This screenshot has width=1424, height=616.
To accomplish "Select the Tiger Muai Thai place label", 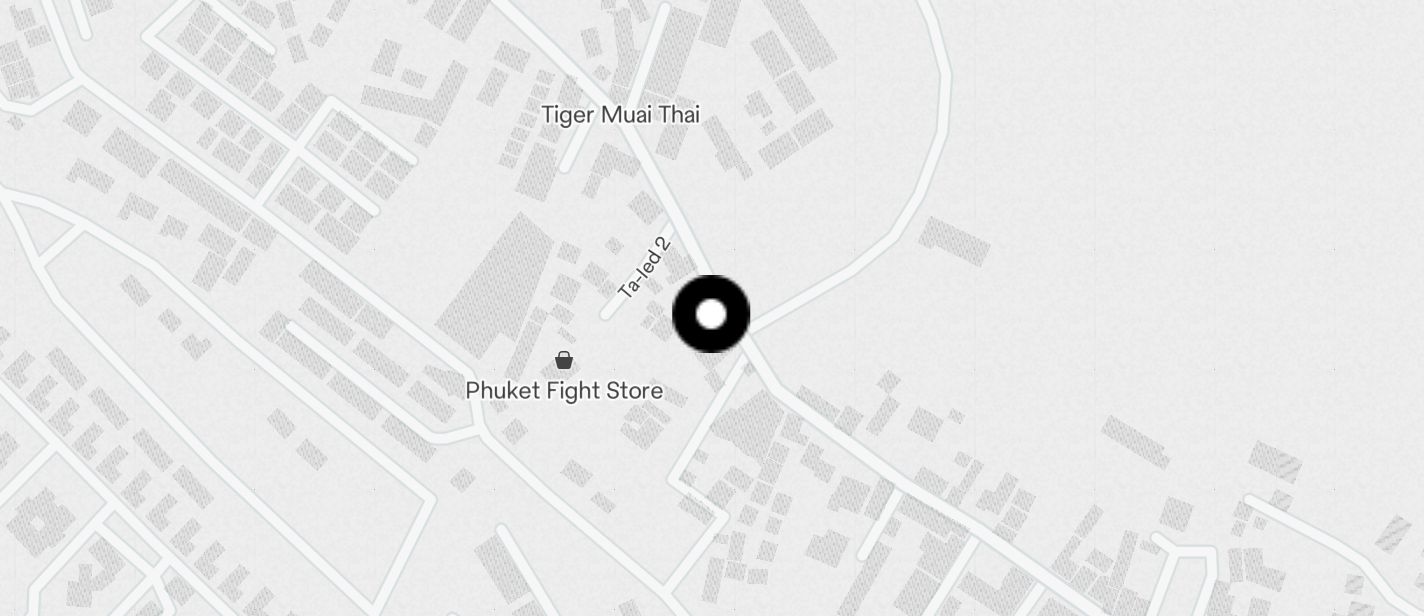I will [x=620, y=115].
